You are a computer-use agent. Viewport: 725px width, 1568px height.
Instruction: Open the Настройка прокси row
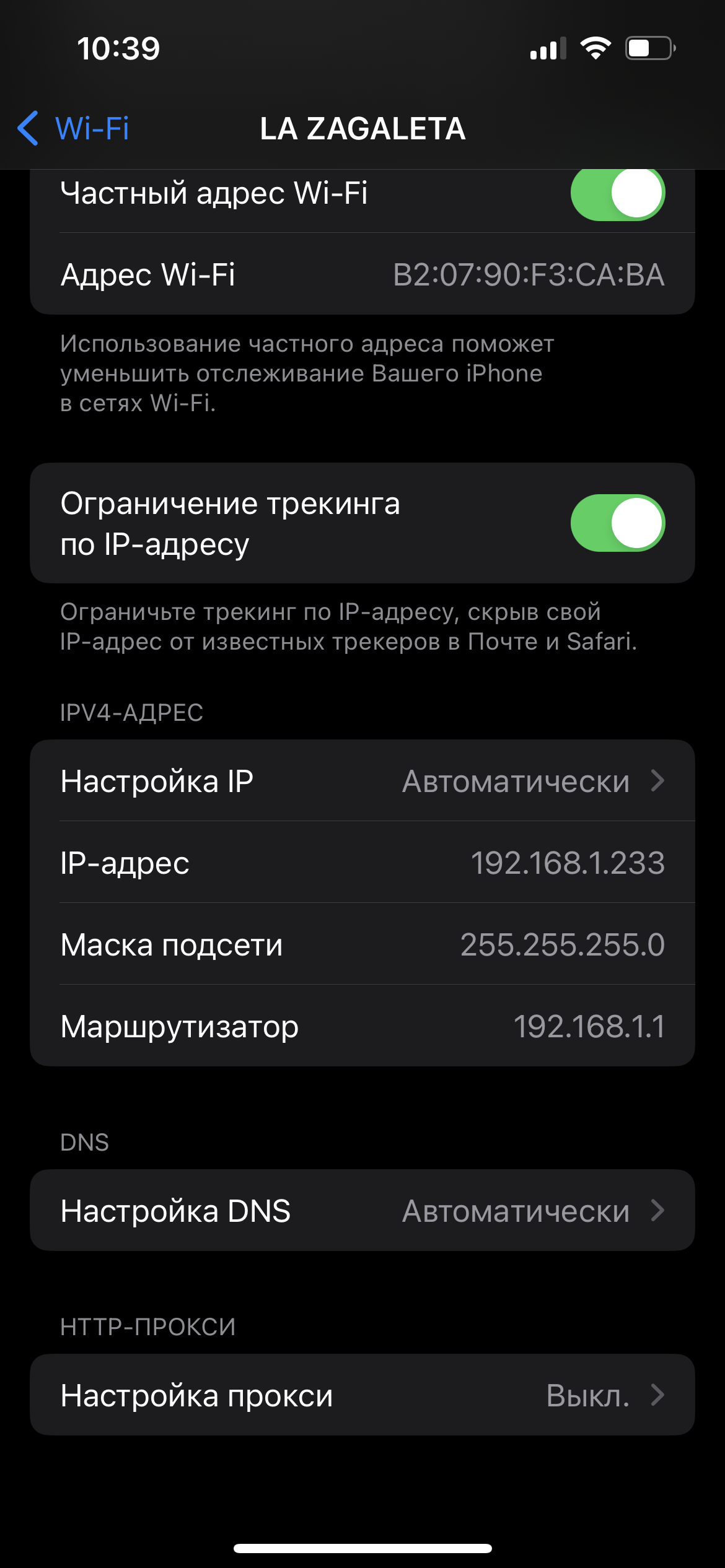click(362, 1395)
